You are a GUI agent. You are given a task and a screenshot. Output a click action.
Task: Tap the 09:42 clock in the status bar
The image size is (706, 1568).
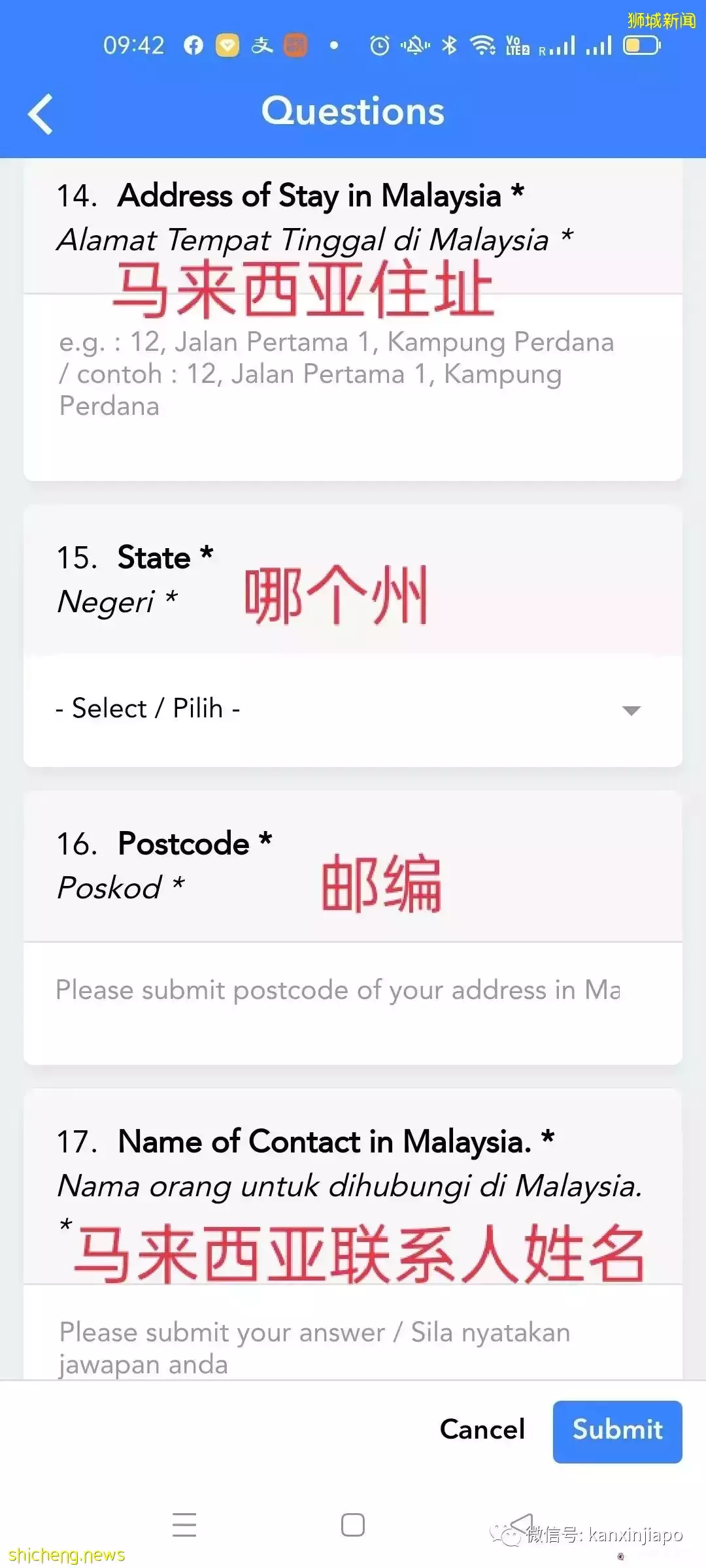point(133,44)
